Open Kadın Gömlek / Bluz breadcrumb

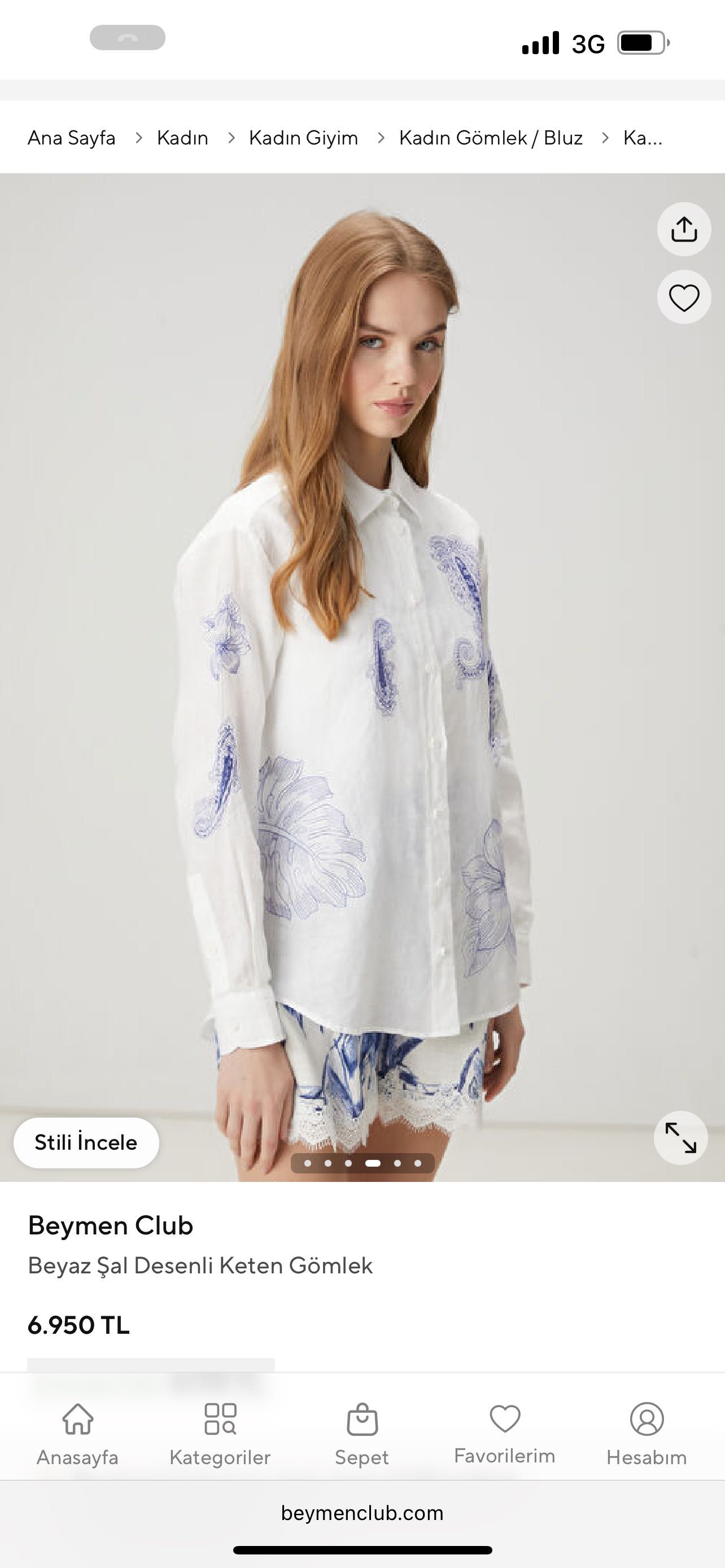click(491, 138)
